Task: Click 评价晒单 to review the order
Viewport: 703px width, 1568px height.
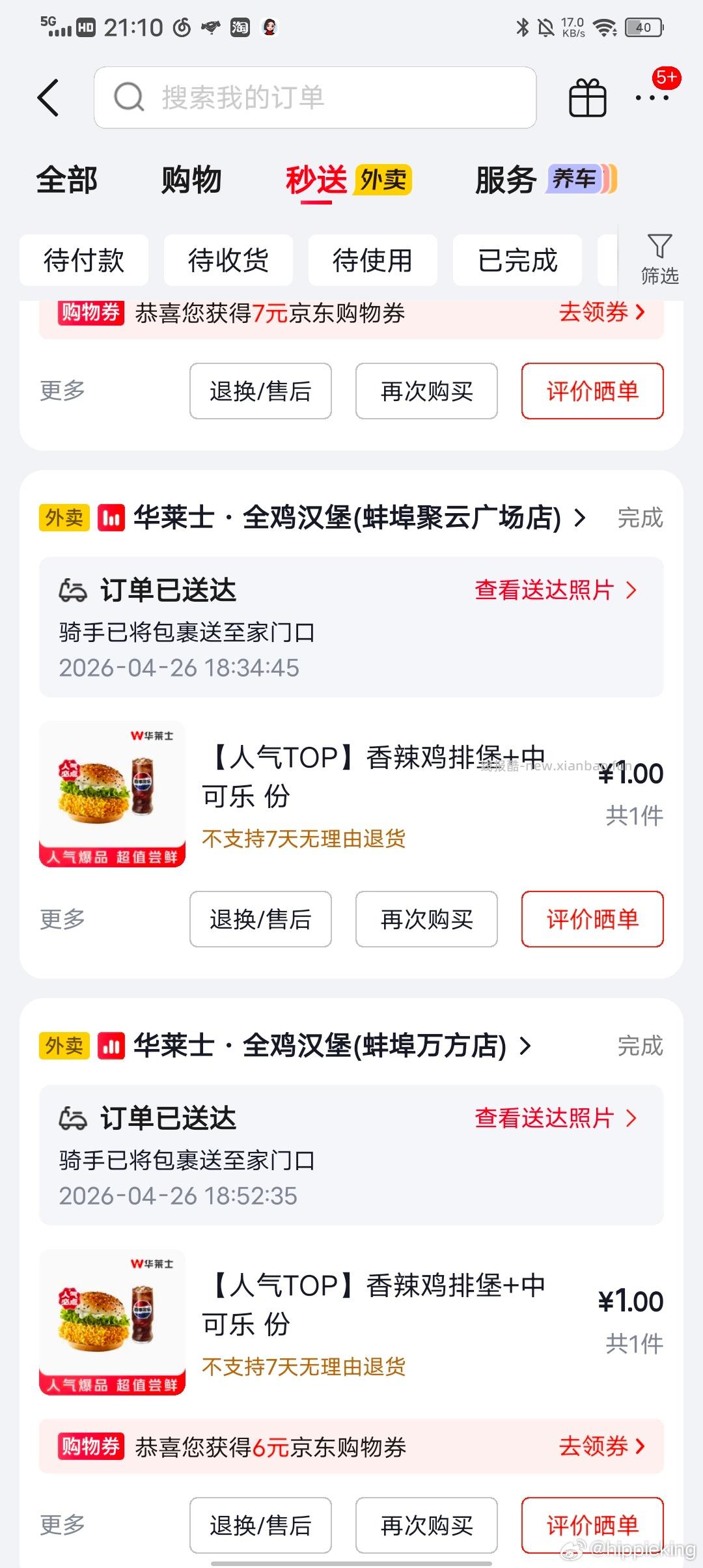Action: (x=591, y=920)
